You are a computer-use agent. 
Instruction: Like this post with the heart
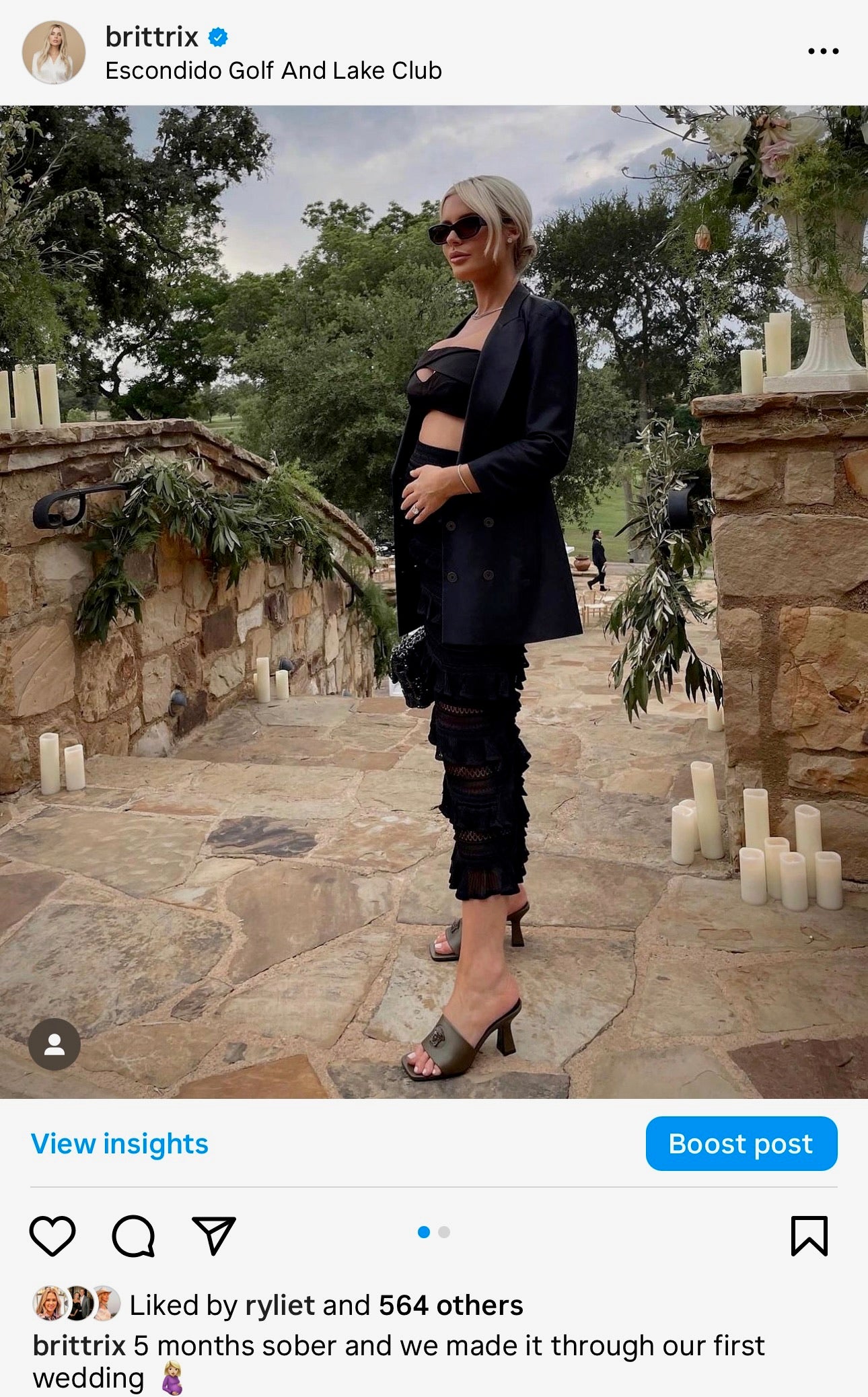point(52,1235)
